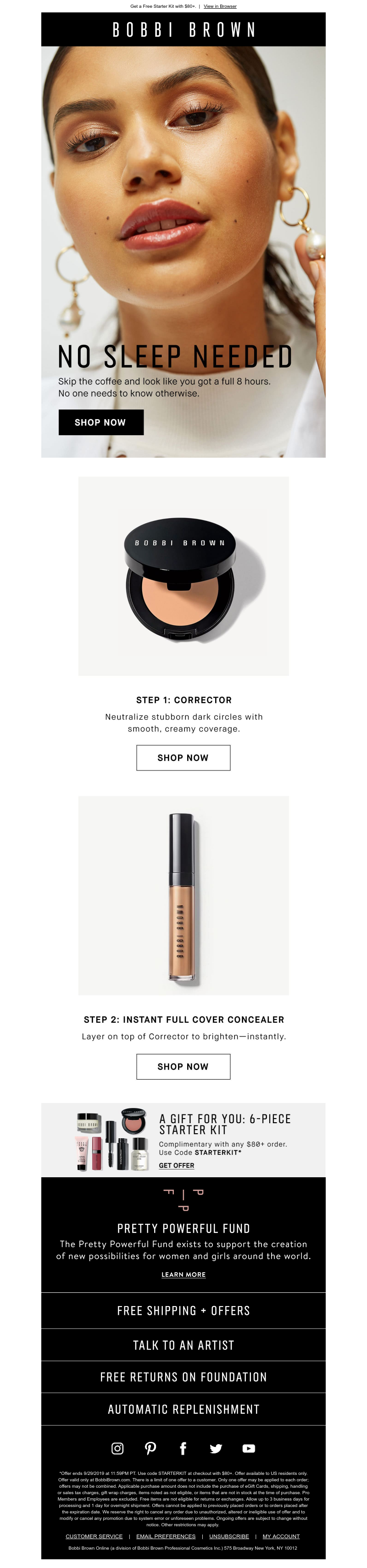Visit the Instagram page
The width and height of the screenshot is (367, 1568).
pyautogui.click(x=117, y=1448)
